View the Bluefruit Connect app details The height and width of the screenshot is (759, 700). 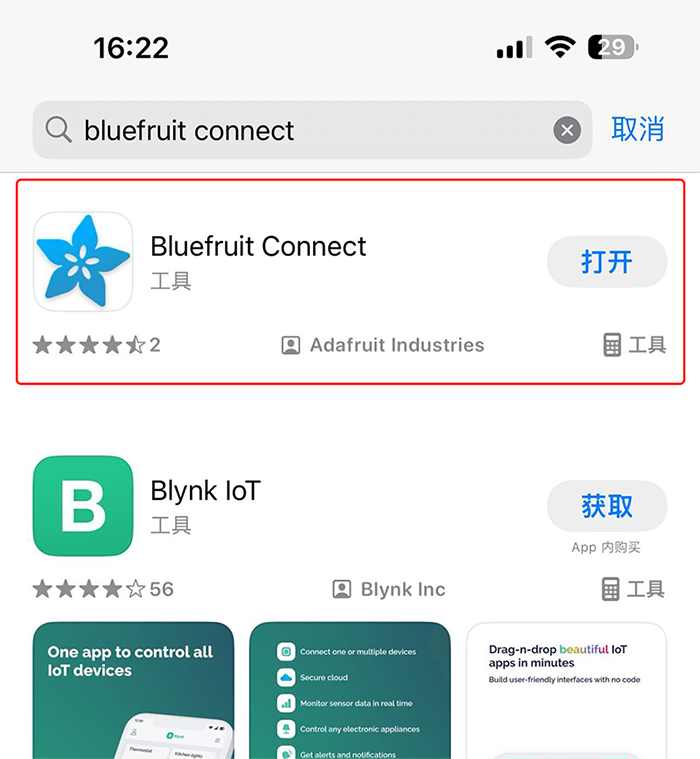[258, 247]
